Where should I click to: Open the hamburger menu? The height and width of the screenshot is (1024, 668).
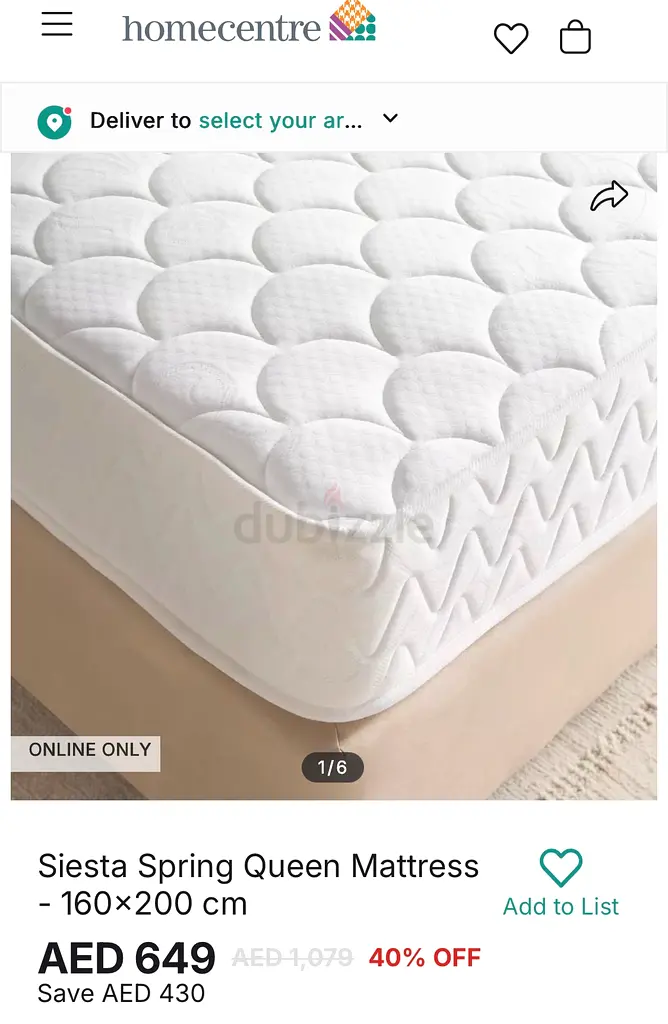pos(57,25)
